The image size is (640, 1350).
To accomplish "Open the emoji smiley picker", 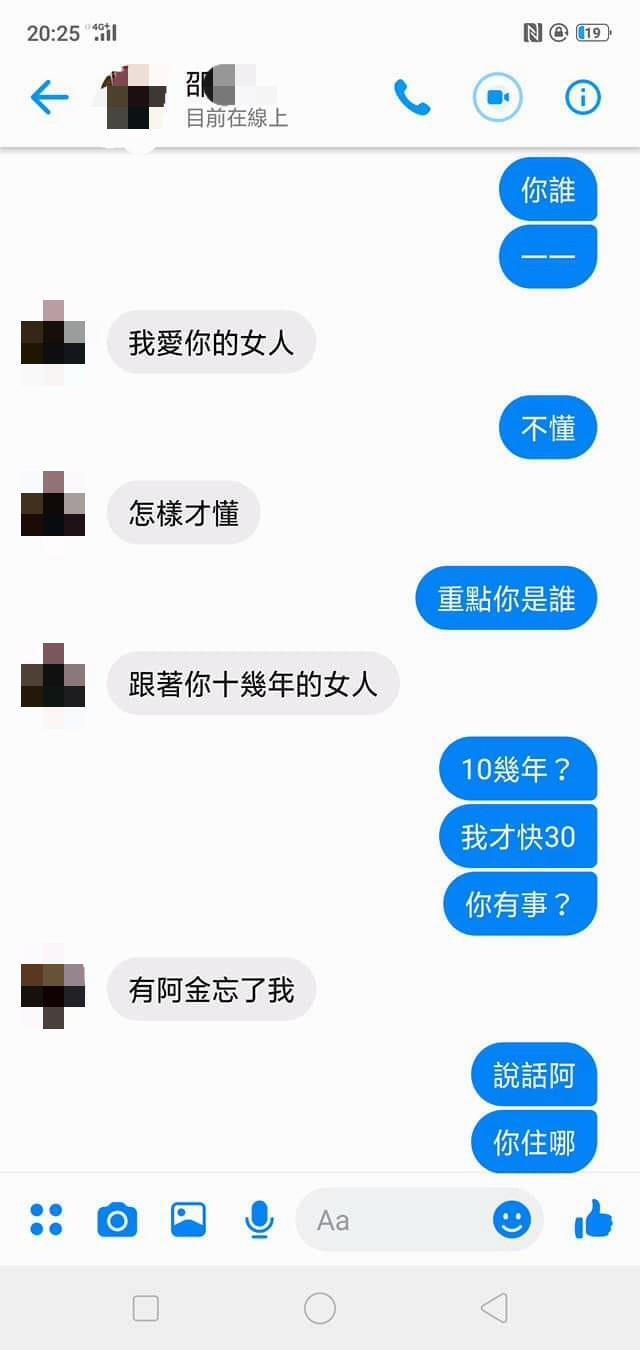I will [x=512, y=1220].
